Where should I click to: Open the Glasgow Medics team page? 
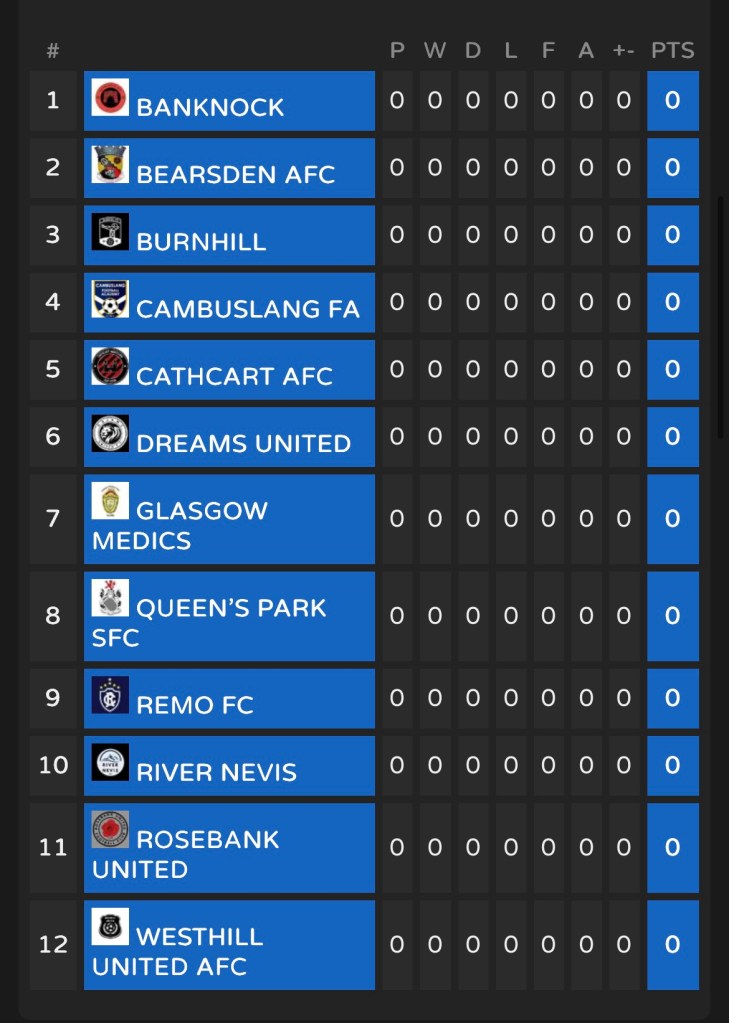(201, 511)
